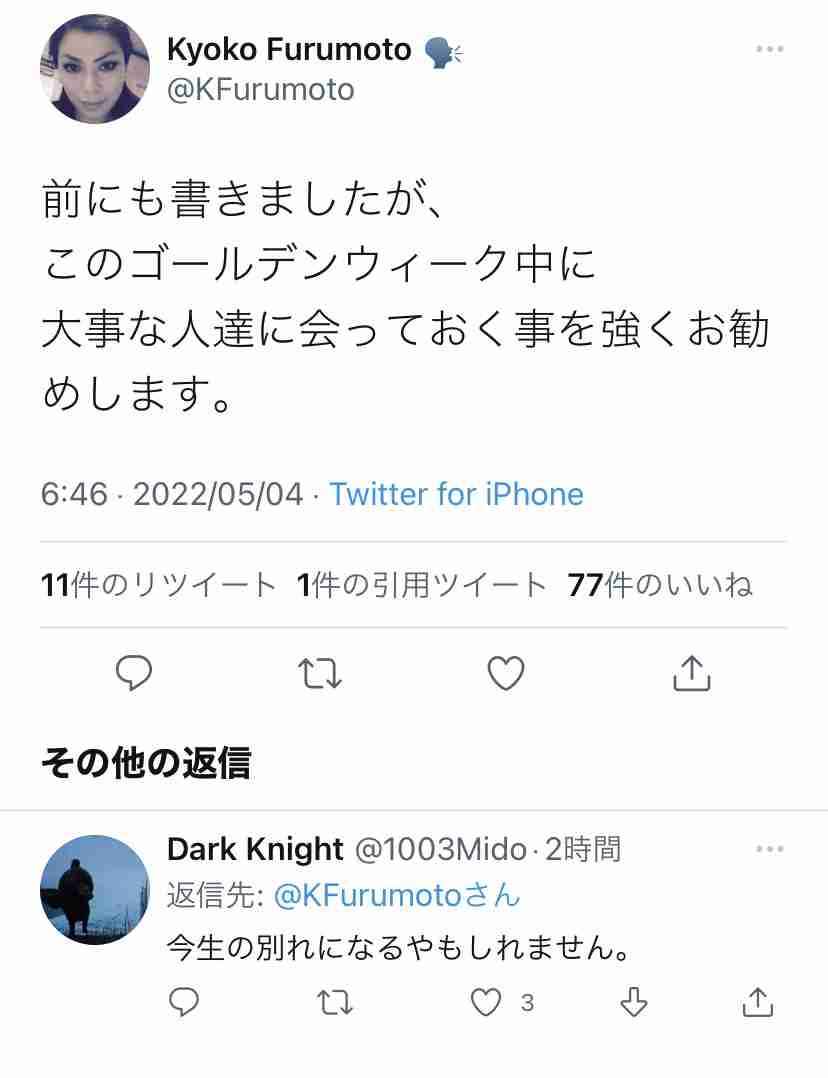Toggle like on Dark Knight's reply showing 3

(487, 1003)
